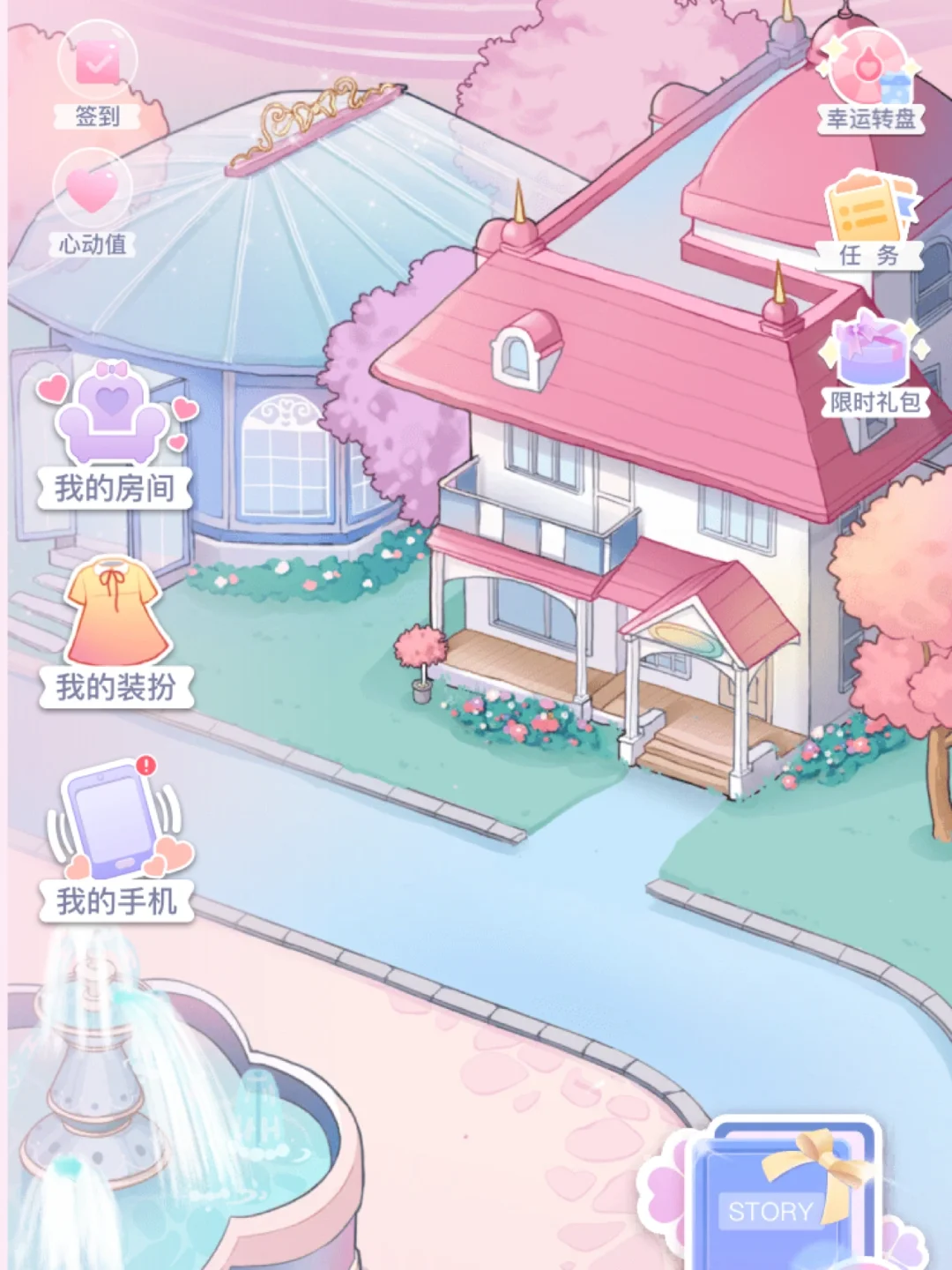Enter 我的房间 (my room)

[x=113, y=432]
